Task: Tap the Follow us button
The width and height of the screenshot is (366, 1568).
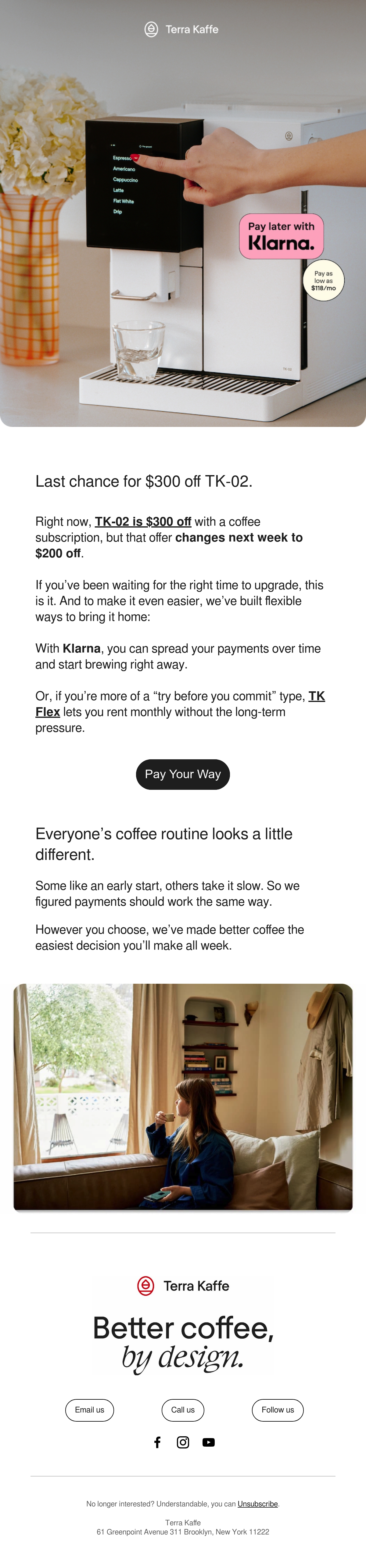Action: (278, 1410)
